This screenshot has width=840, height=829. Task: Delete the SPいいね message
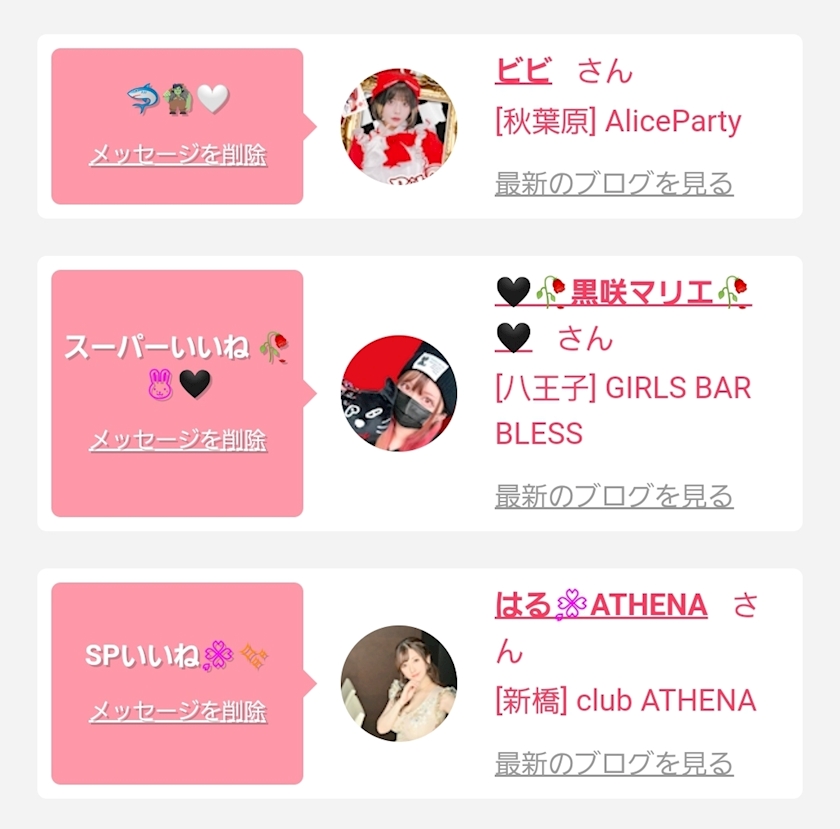click(x=178, y=711)
